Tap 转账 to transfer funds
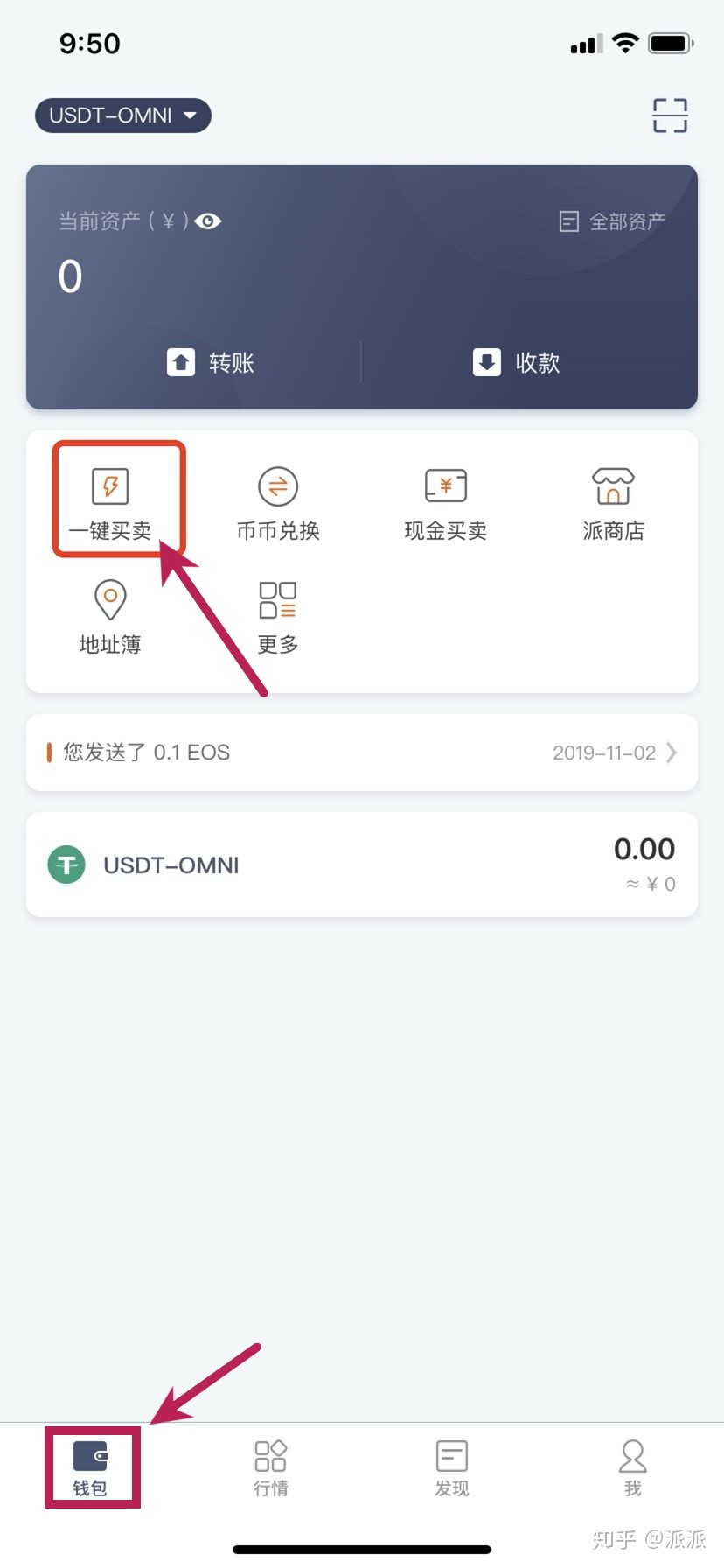This screenshot has width=724, height=1568. [x=210, y=362]
